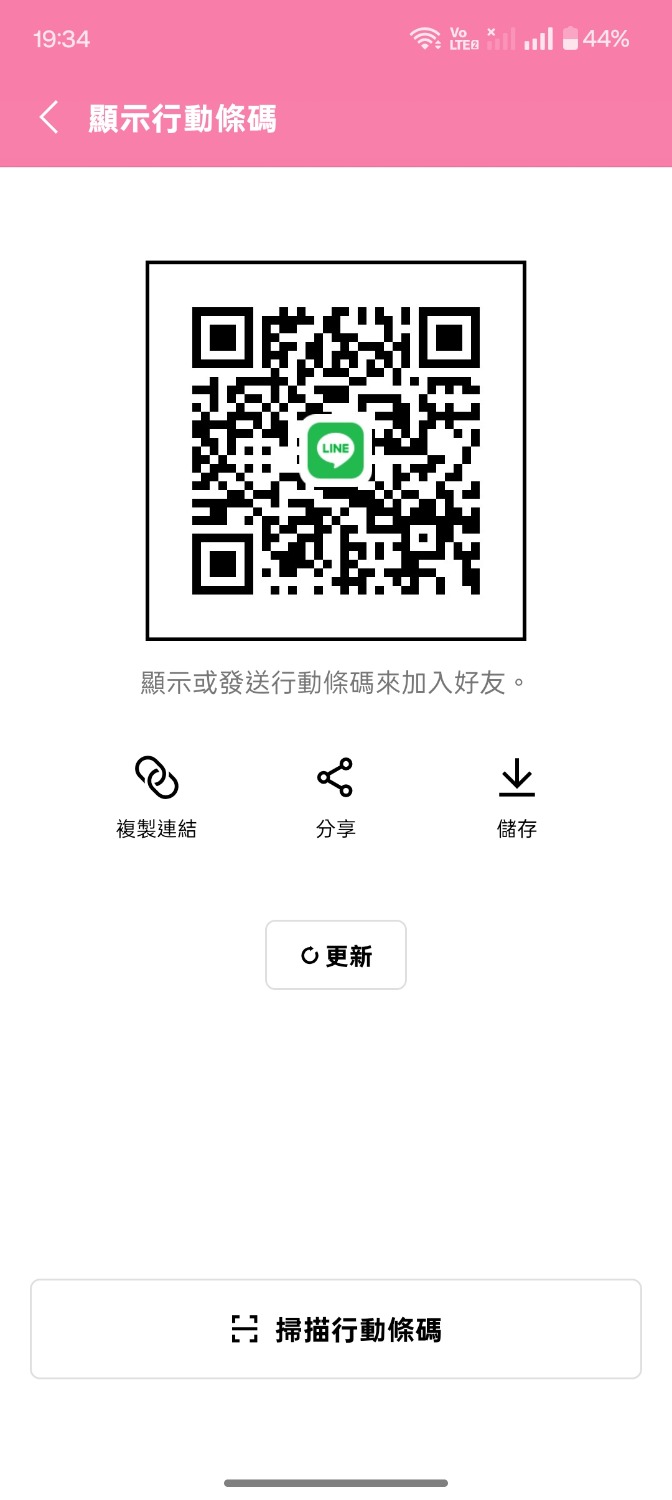672x1500 pixels.
Task: Go back from the 顯示行動條碼 screen
Action: tap(49, 118)
